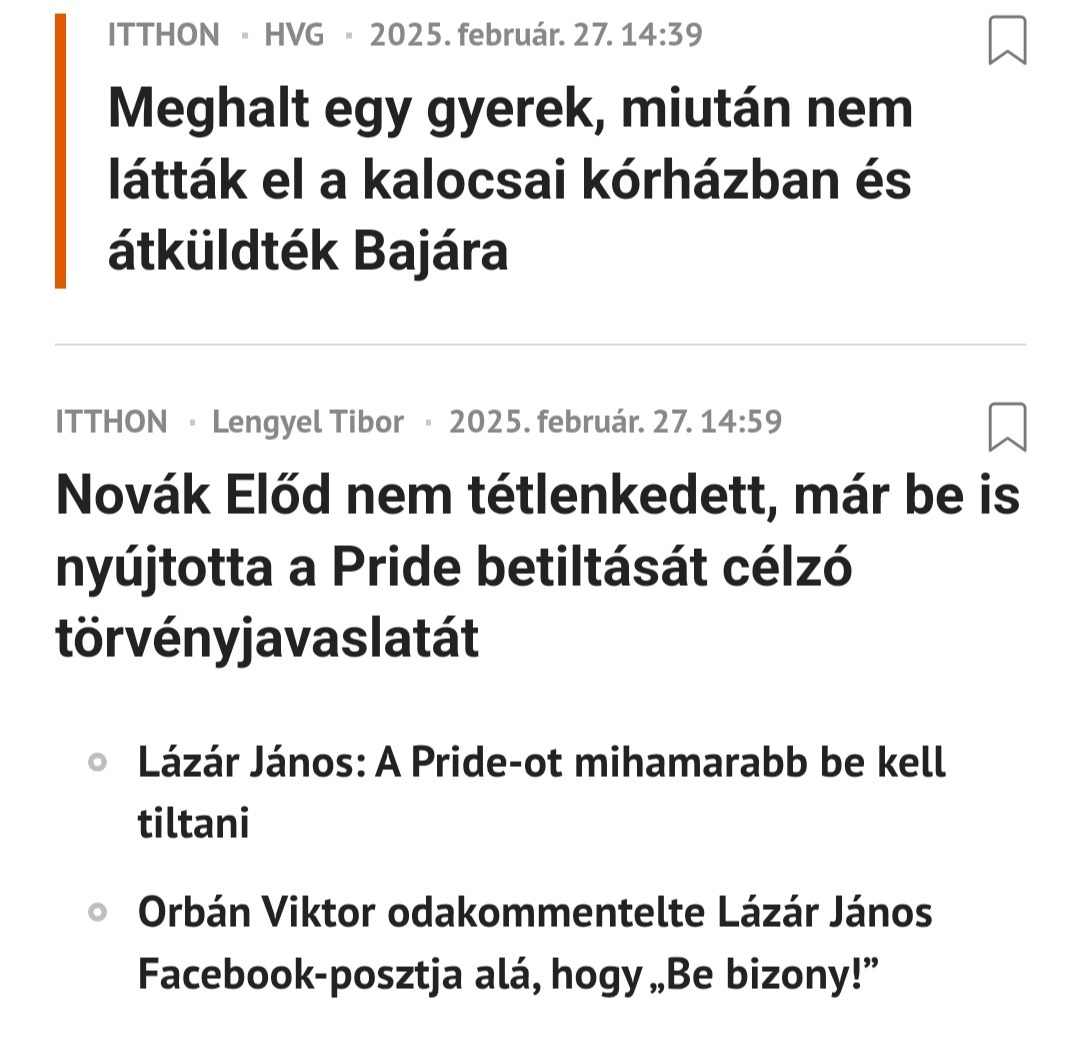Open ITTHON category above kalocsai kórház article
Image resolution: width=1080 pixels, height=1061 pixels.
[x=164, y=34]
